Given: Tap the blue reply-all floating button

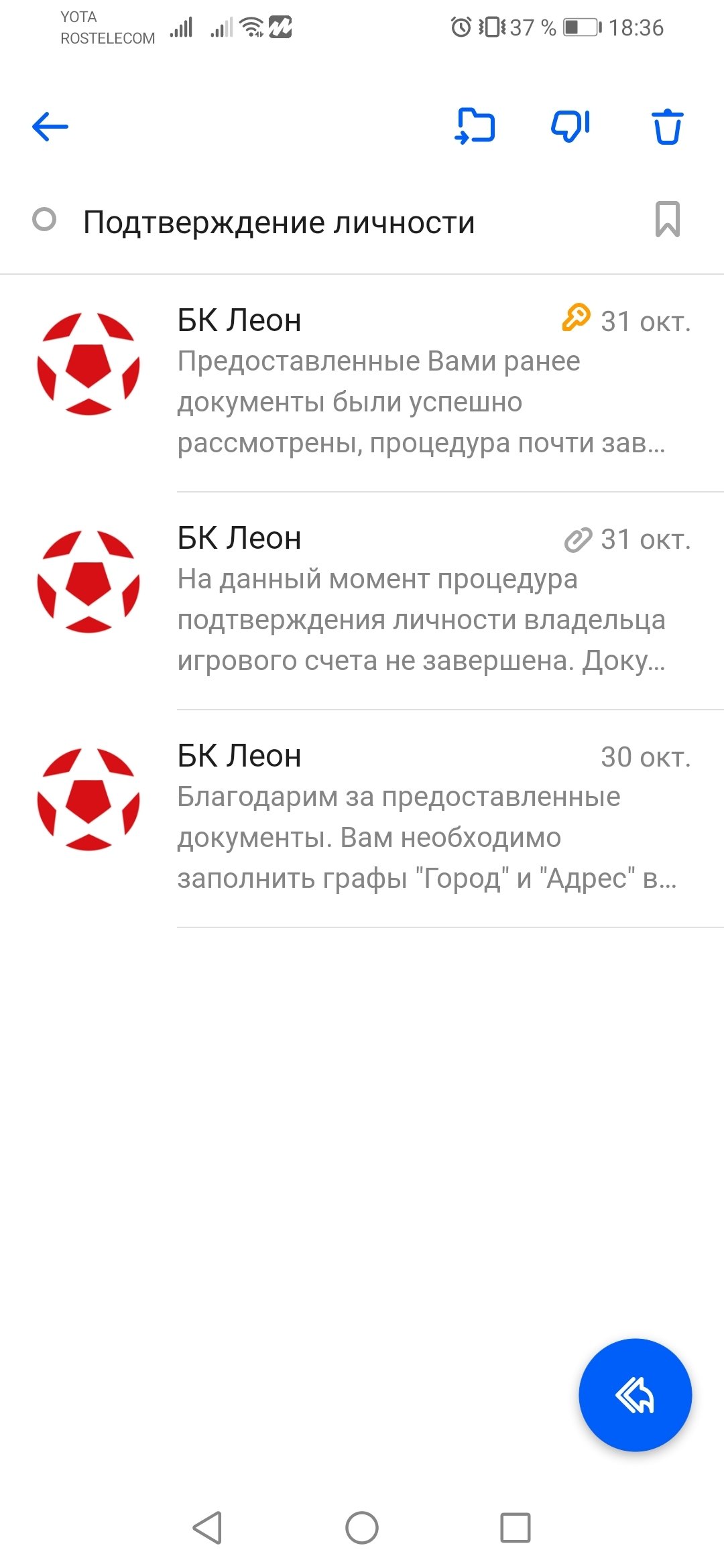Looking at the screenshot, I should (x=635, y=1394).
